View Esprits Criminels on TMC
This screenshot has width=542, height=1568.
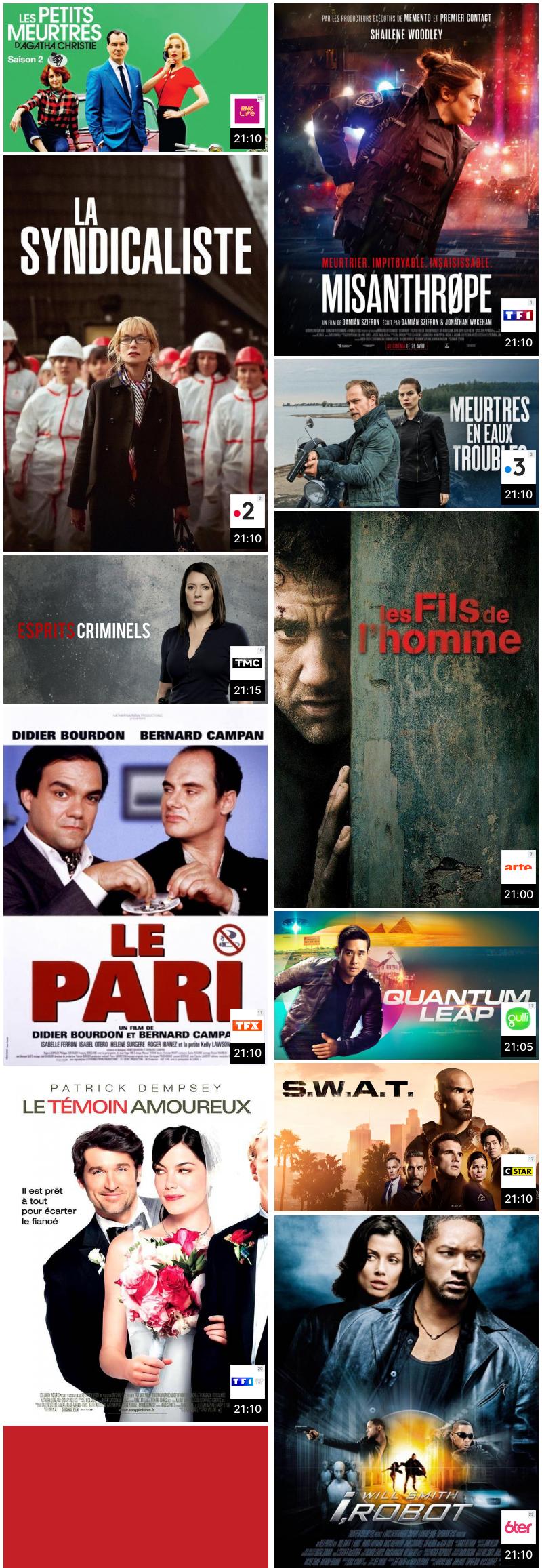(x=135, y=629)
